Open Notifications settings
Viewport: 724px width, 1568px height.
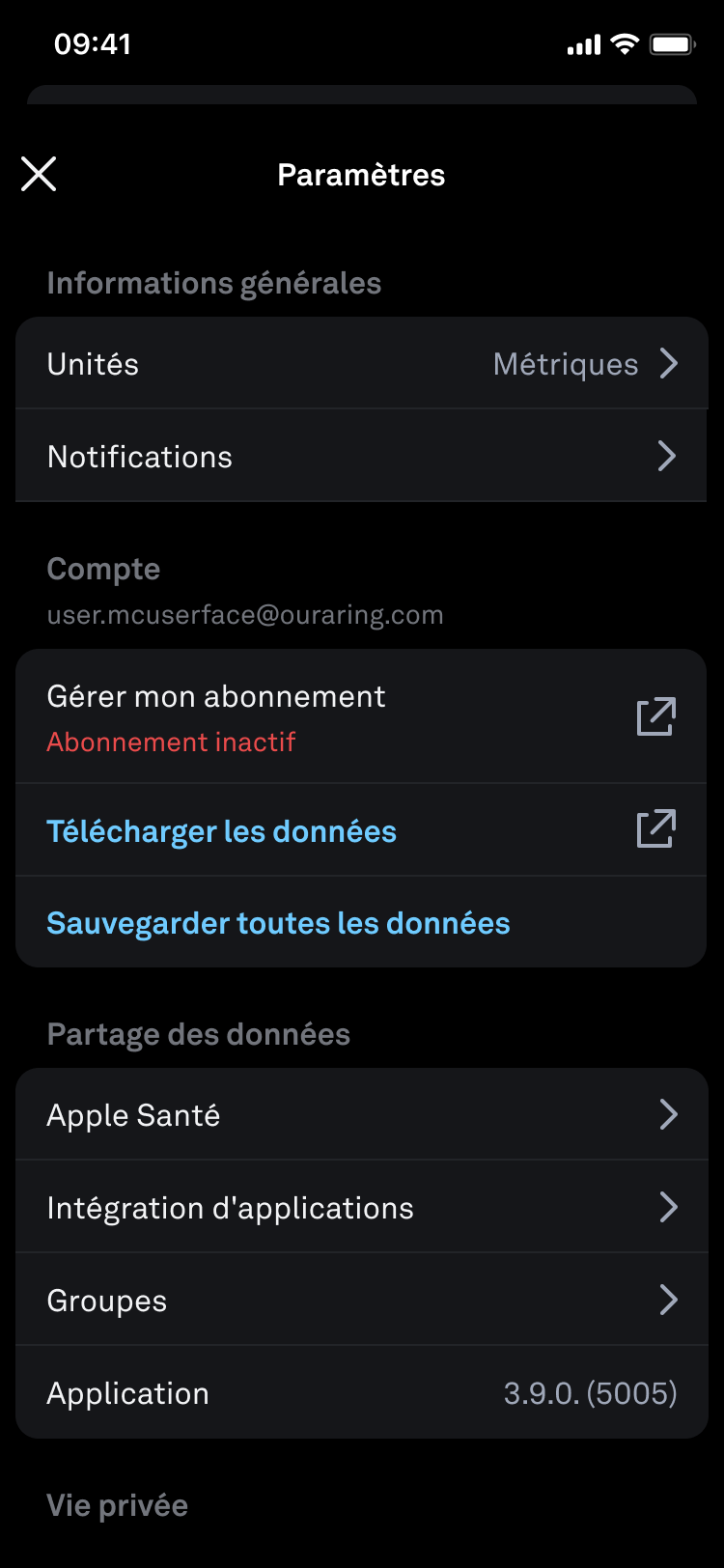[x=361, y=457]
